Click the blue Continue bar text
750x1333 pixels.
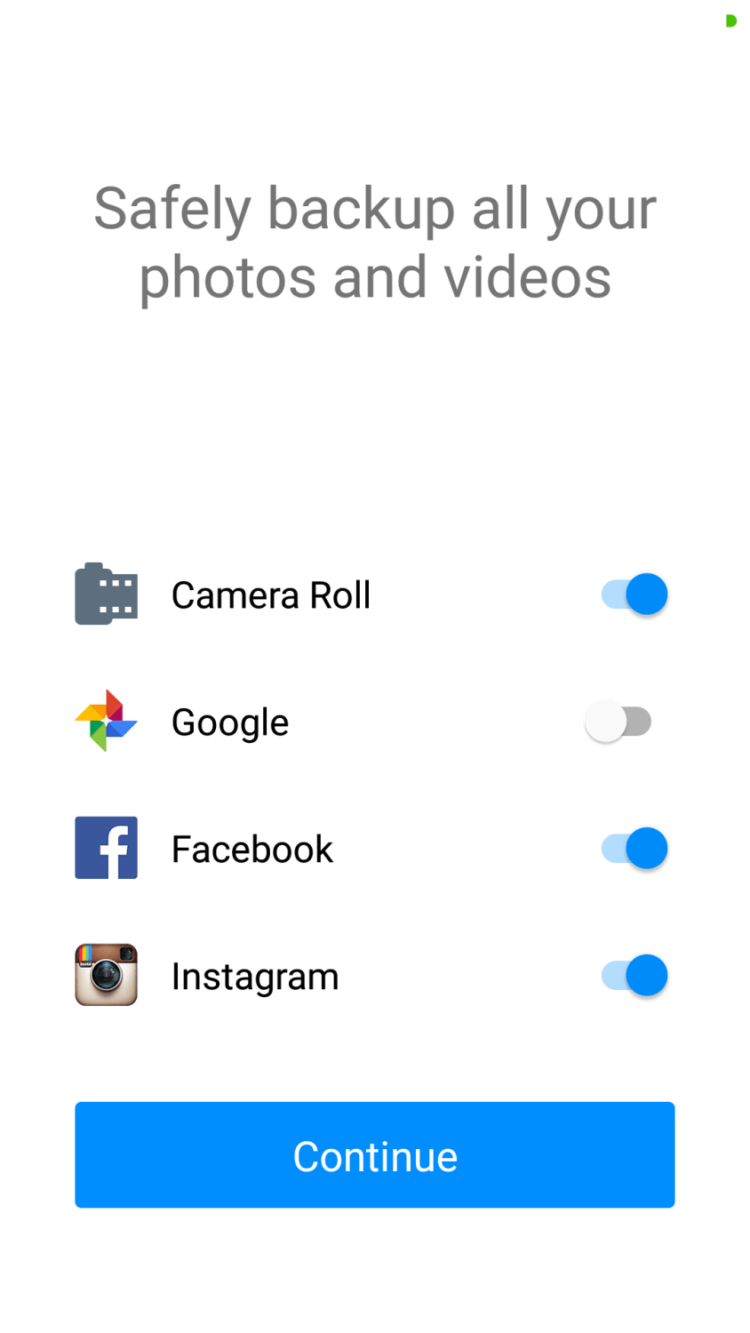[375, 1155]
